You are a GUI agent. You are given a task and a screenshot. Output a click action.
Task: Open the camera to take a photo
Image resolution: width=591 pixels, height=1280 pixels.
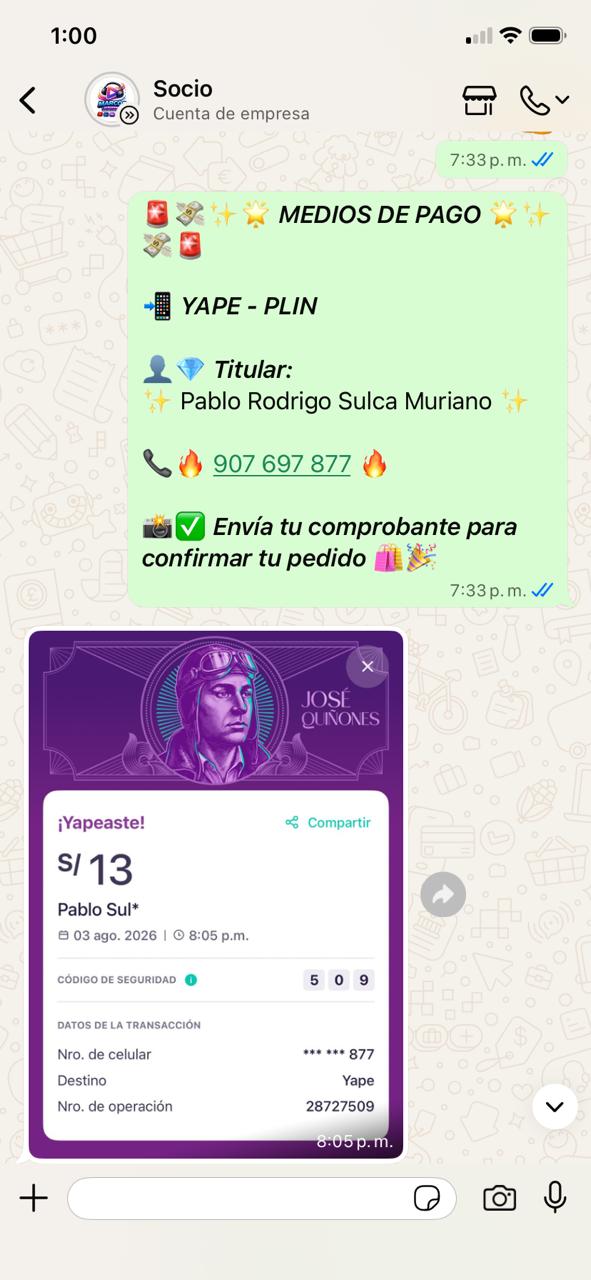(x=499, y=1198)
